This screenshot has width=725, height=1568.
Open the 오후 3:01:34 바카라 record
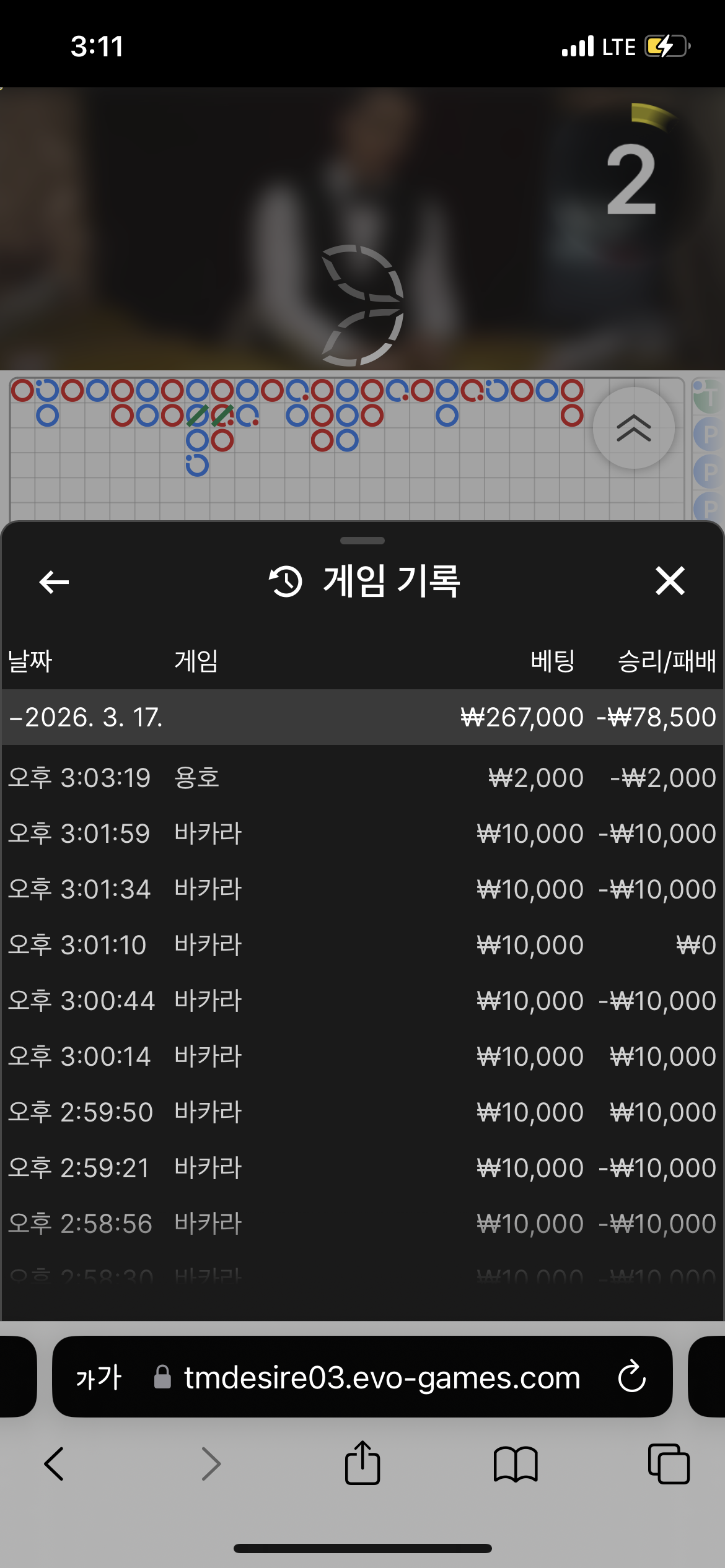362,889
